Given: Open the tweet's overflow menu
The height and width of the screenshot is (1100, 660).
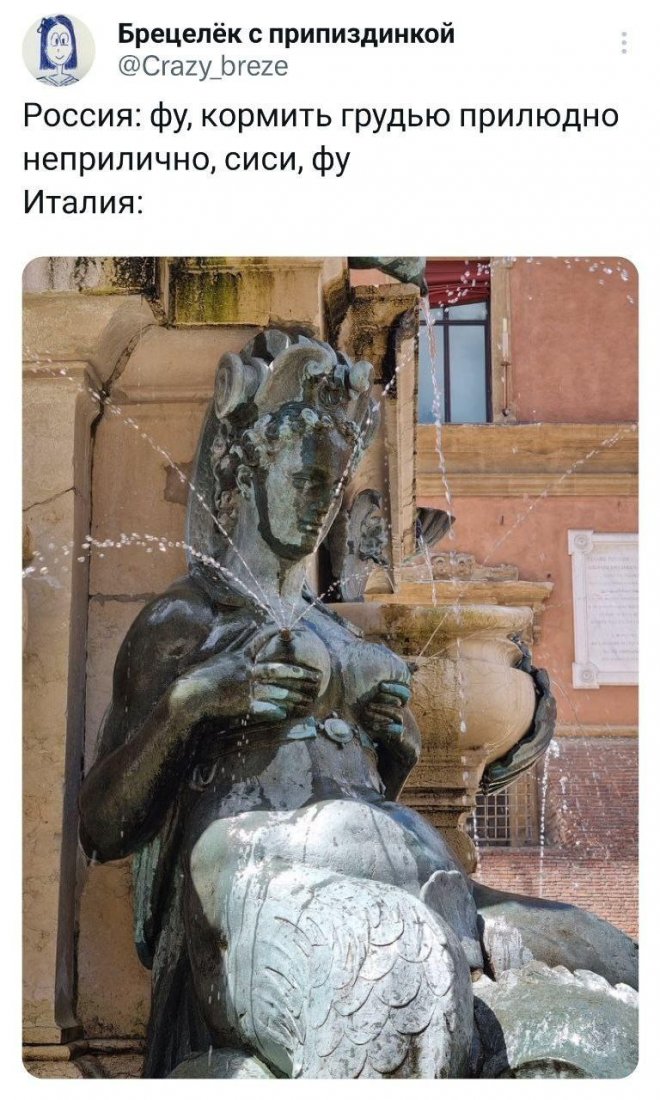Looking at the screenshot, I should tap(625, 42).
